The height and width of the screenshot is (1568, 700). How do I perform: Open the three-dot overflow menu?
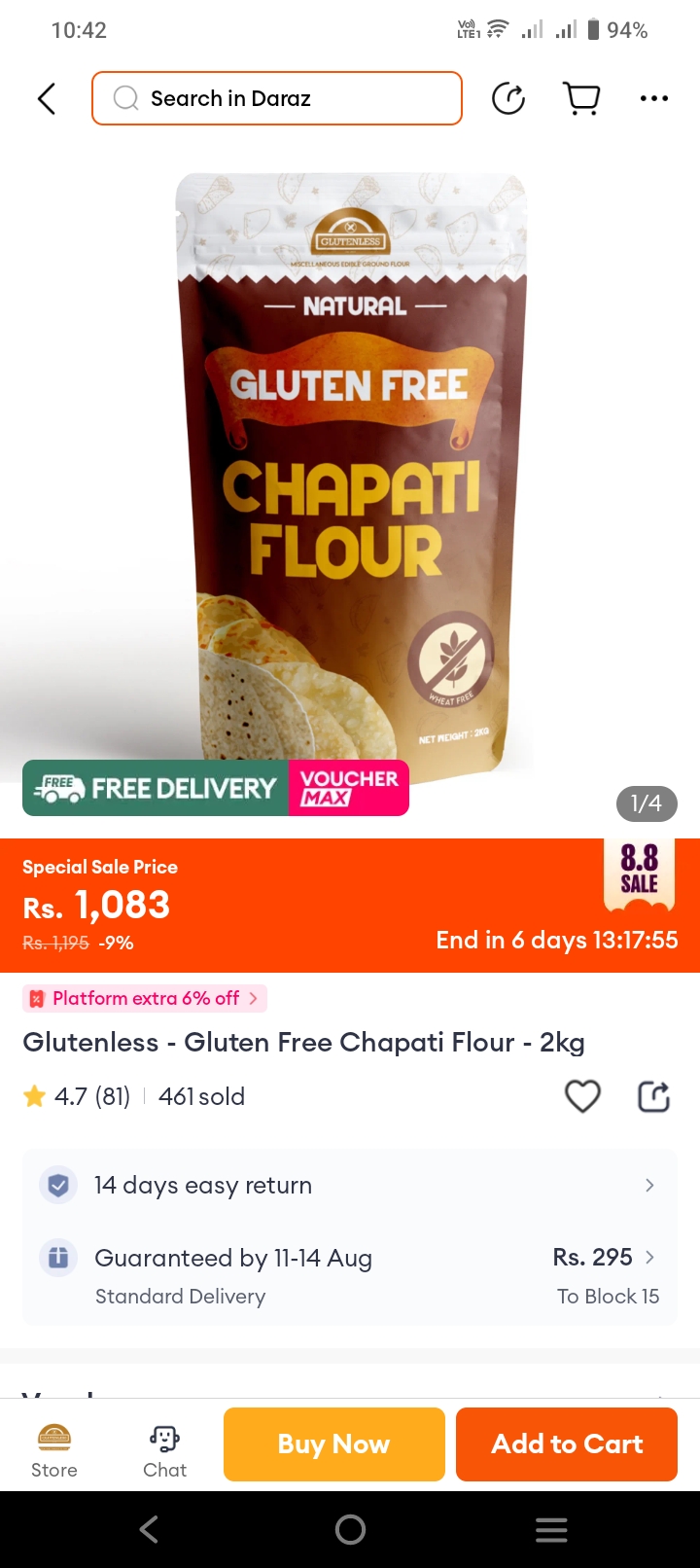point(654,98)
